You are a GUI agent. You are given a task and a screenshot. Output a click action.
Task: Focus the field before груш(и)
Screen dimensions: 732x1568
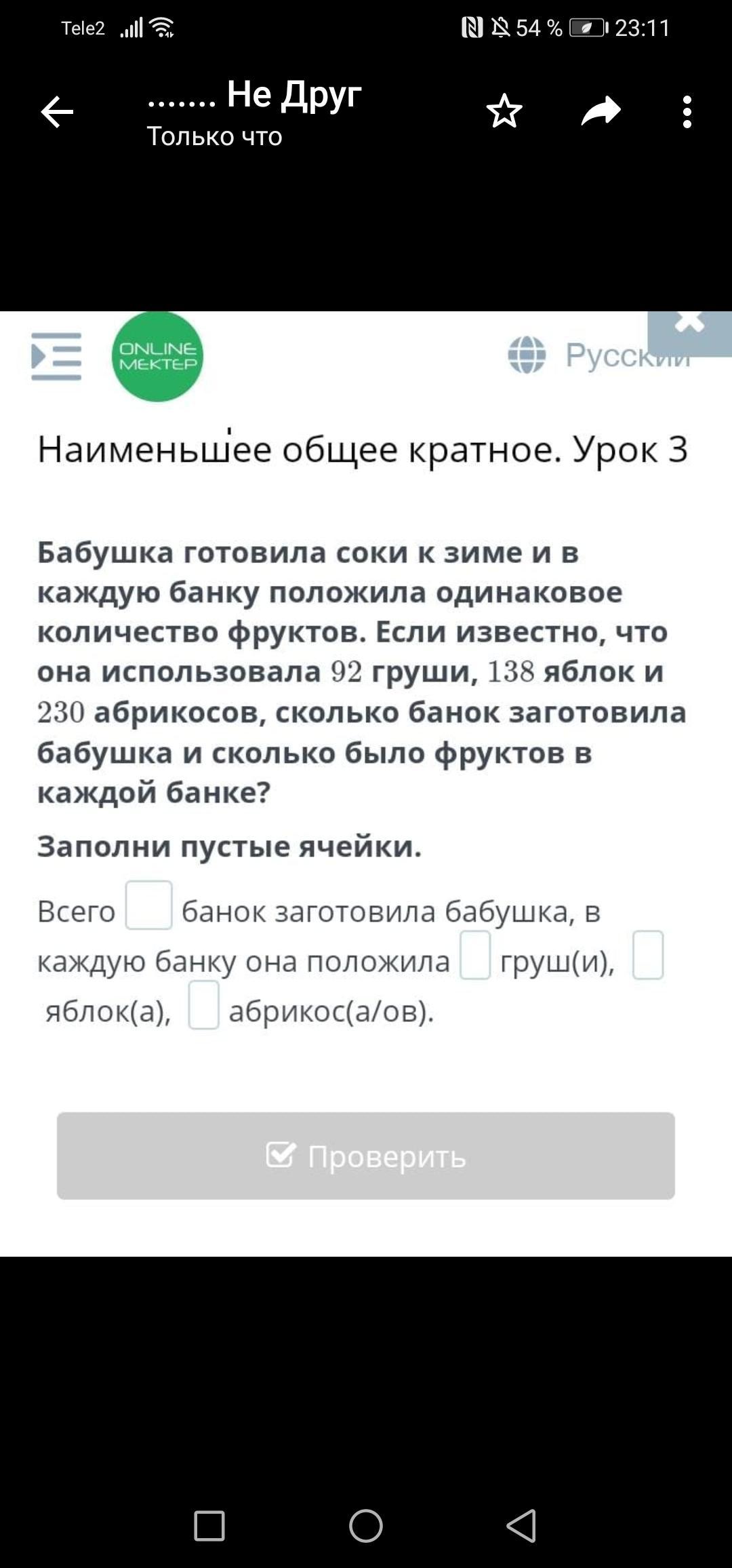tap(475, 955)
